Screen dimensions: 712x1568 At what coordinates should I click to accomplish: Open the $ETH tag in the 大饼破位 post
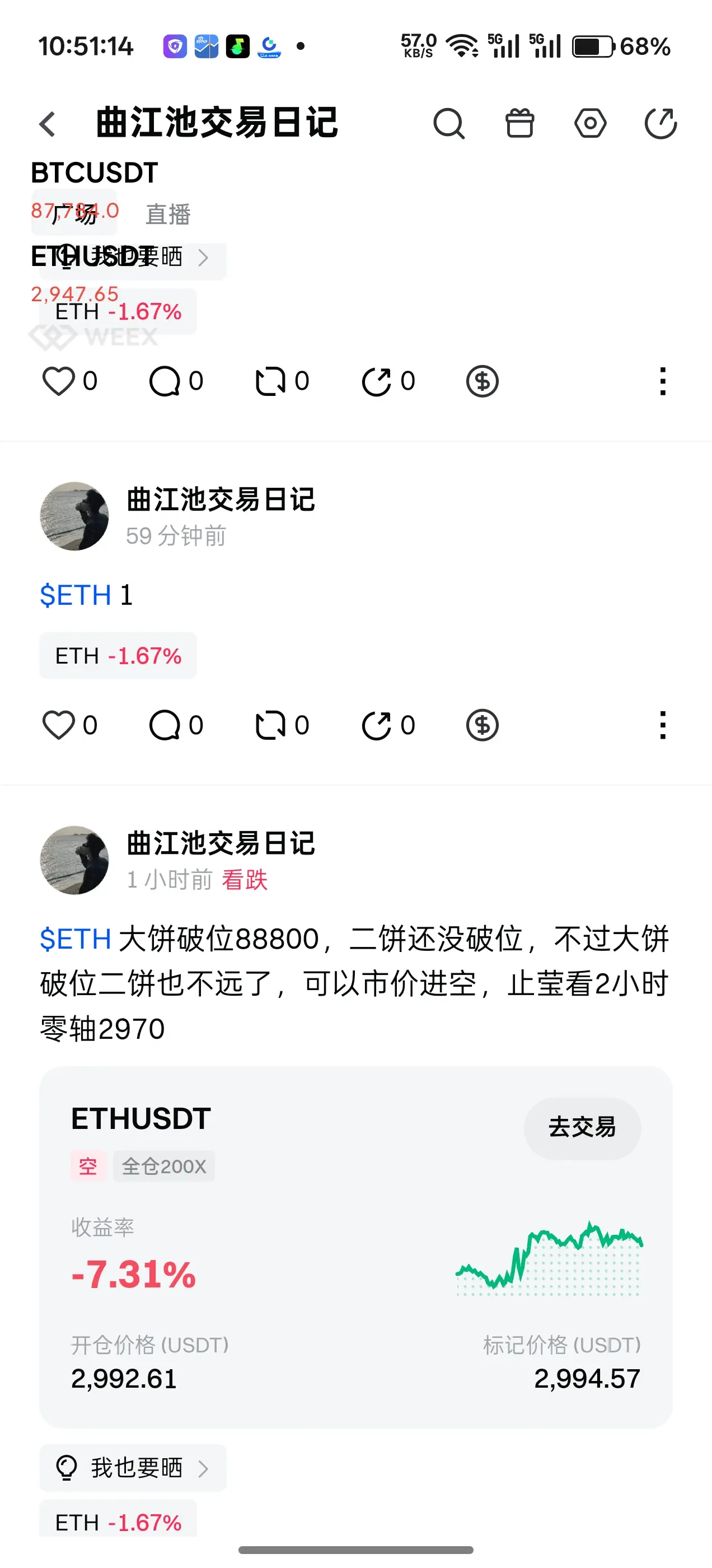(76, 939)
